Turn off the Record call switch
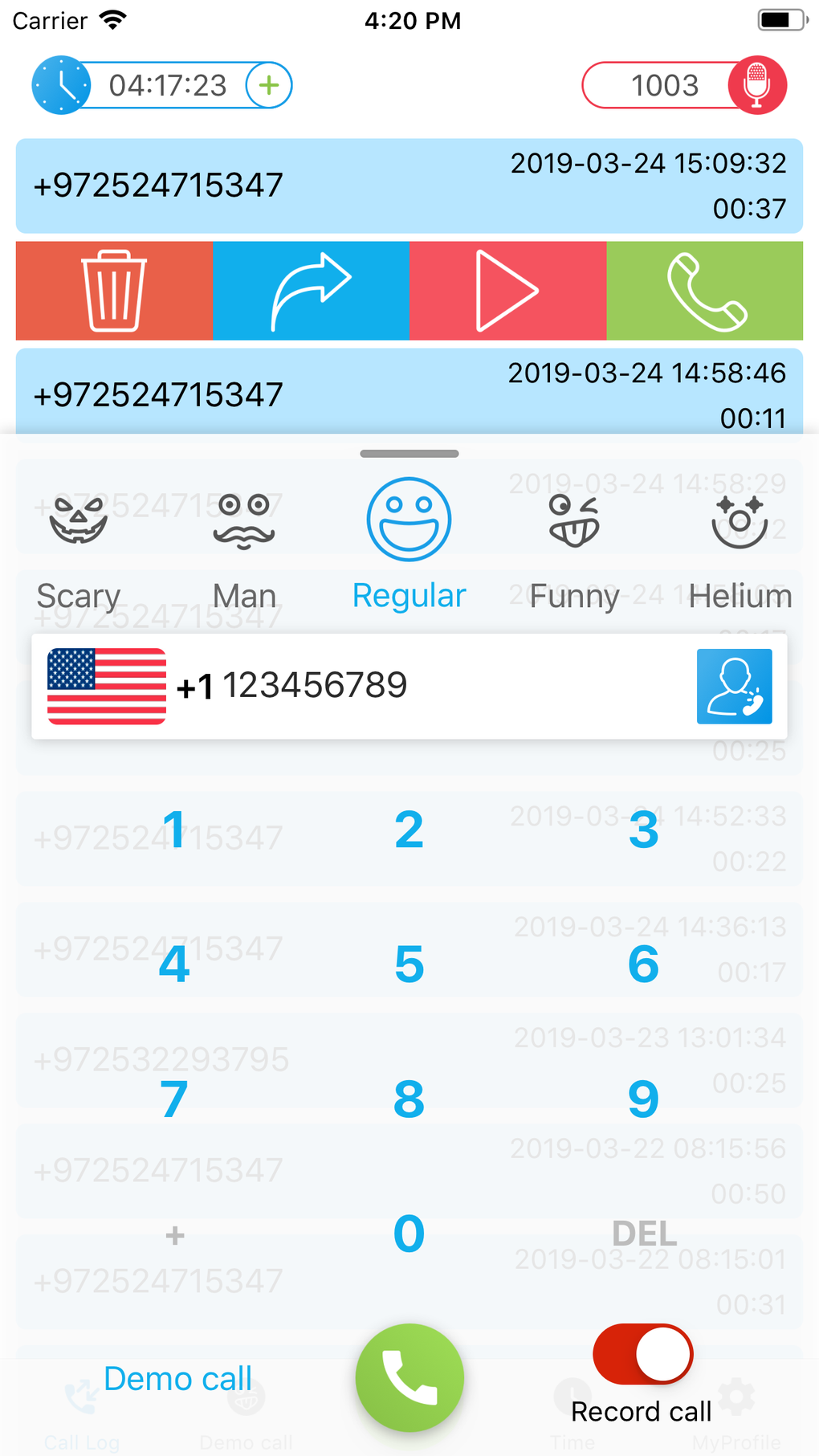This screenshot has height=1456, width=819. (x=642, y=1355)
